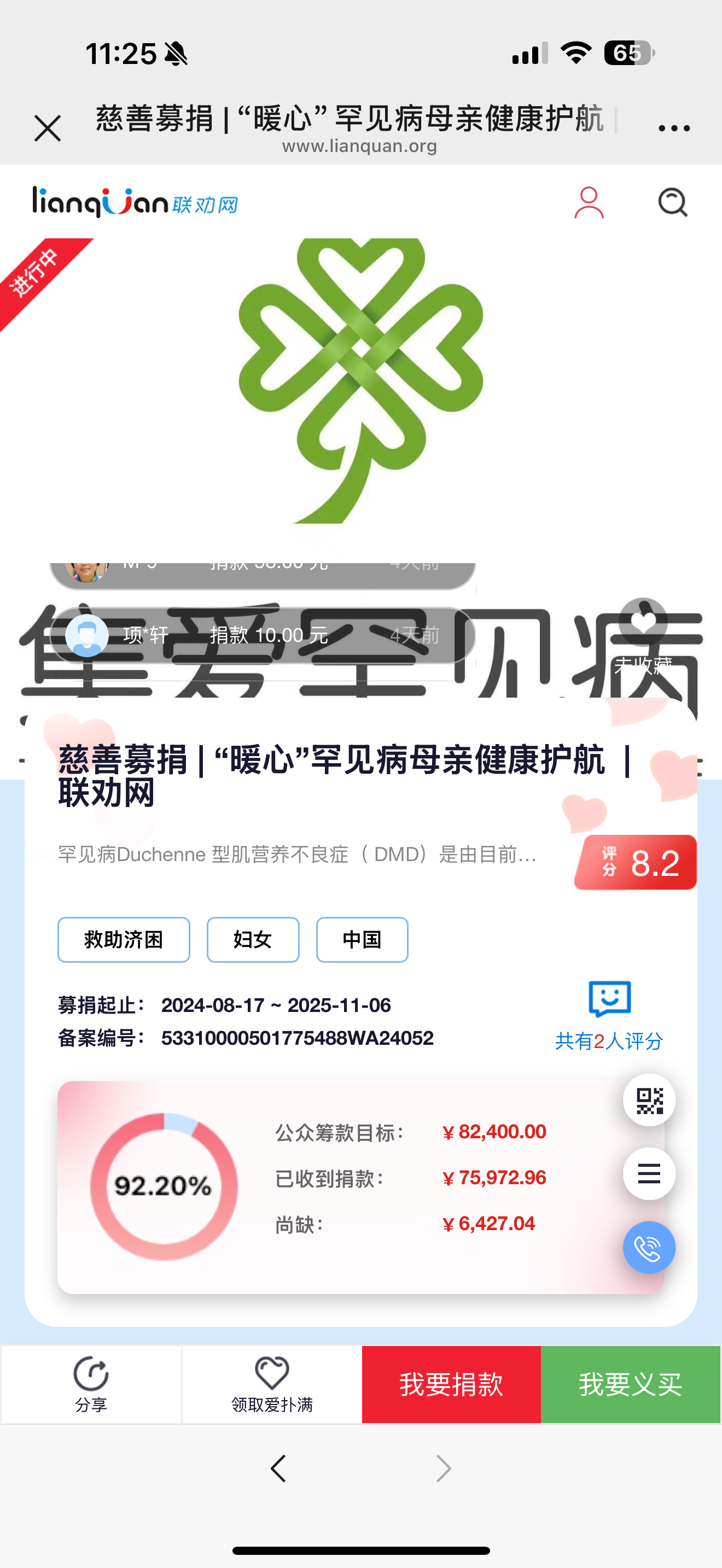Image resolution: width=722 pixels, height=1568 pixels.
Task: Select the 救助济困 tag
Action: click(x=124, y=939)
